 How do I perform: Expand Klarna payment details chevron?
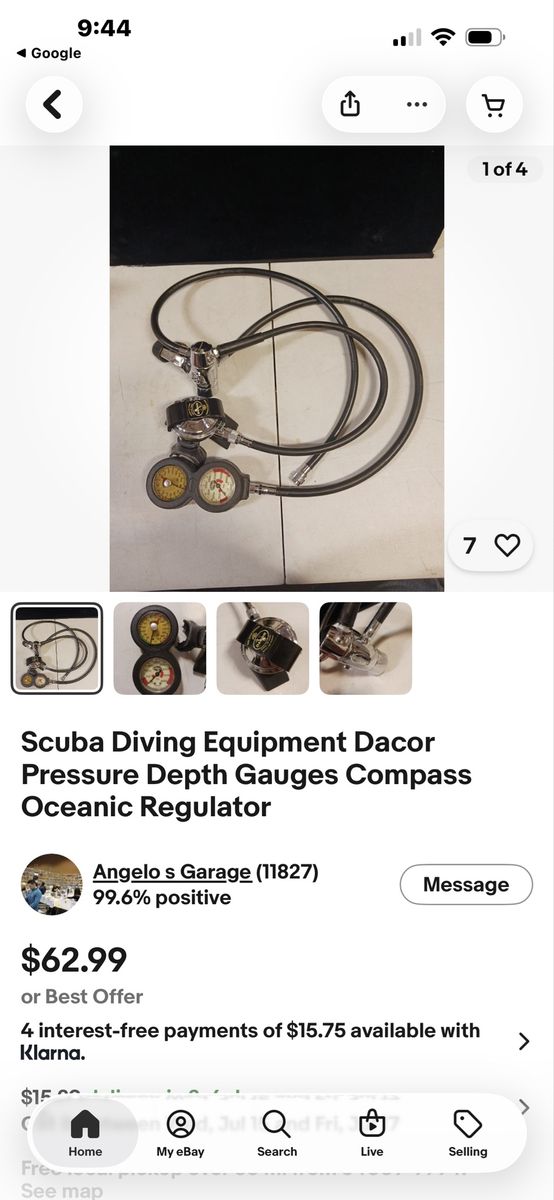click(524, 1041)
